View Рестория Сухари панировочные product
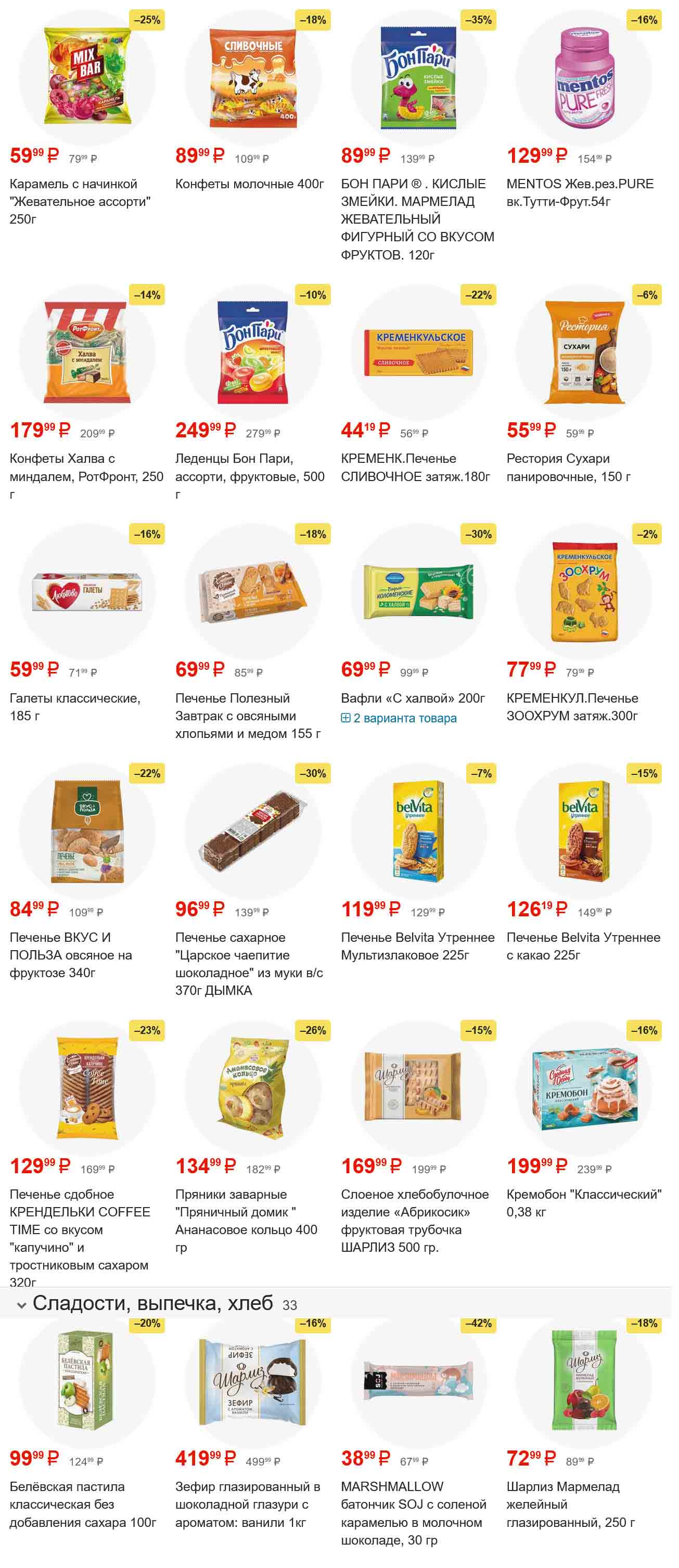Screen dimensions: 679x1568 pyautogui.click(x=584, y=351)
